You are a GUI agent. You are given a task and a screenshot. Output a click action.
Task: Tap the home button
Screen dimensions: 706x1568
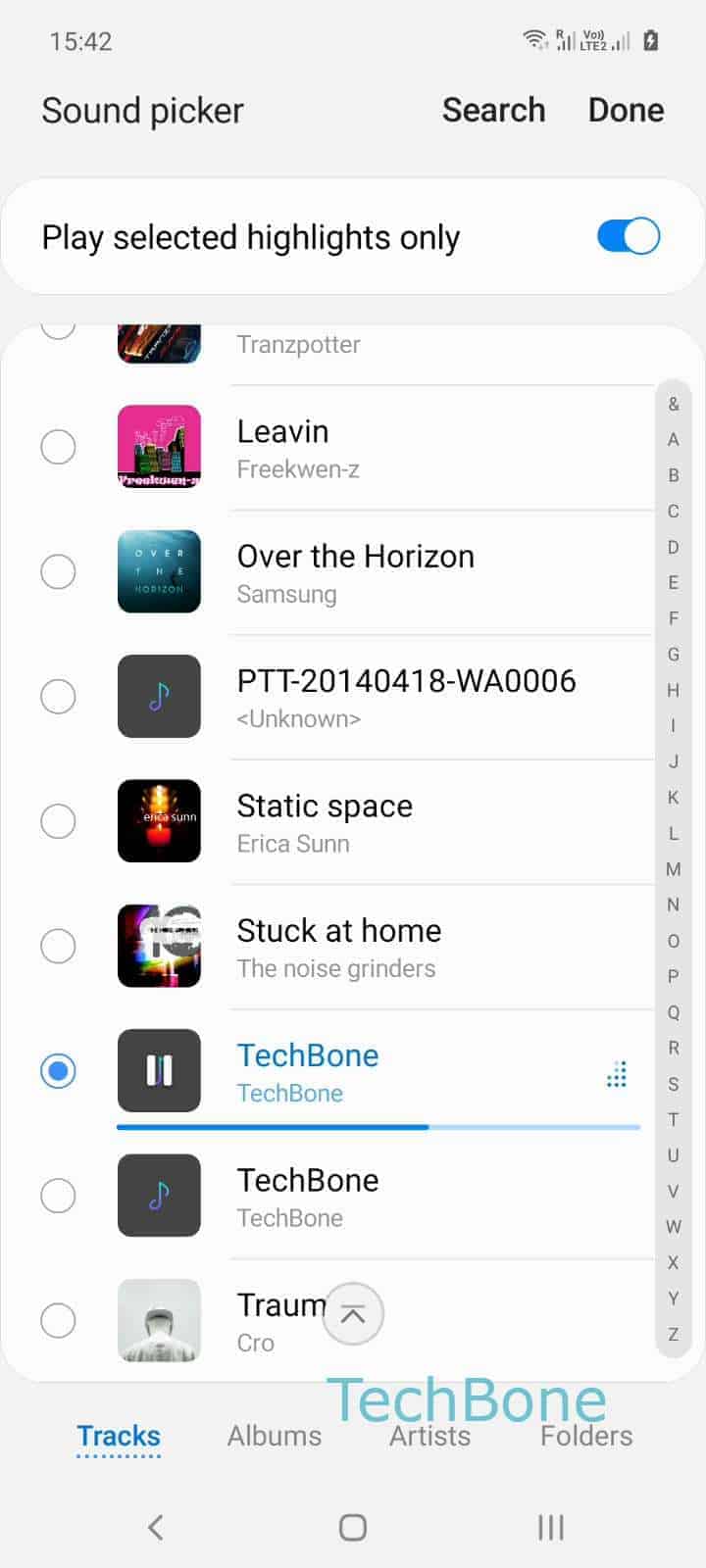(353, 1526)
